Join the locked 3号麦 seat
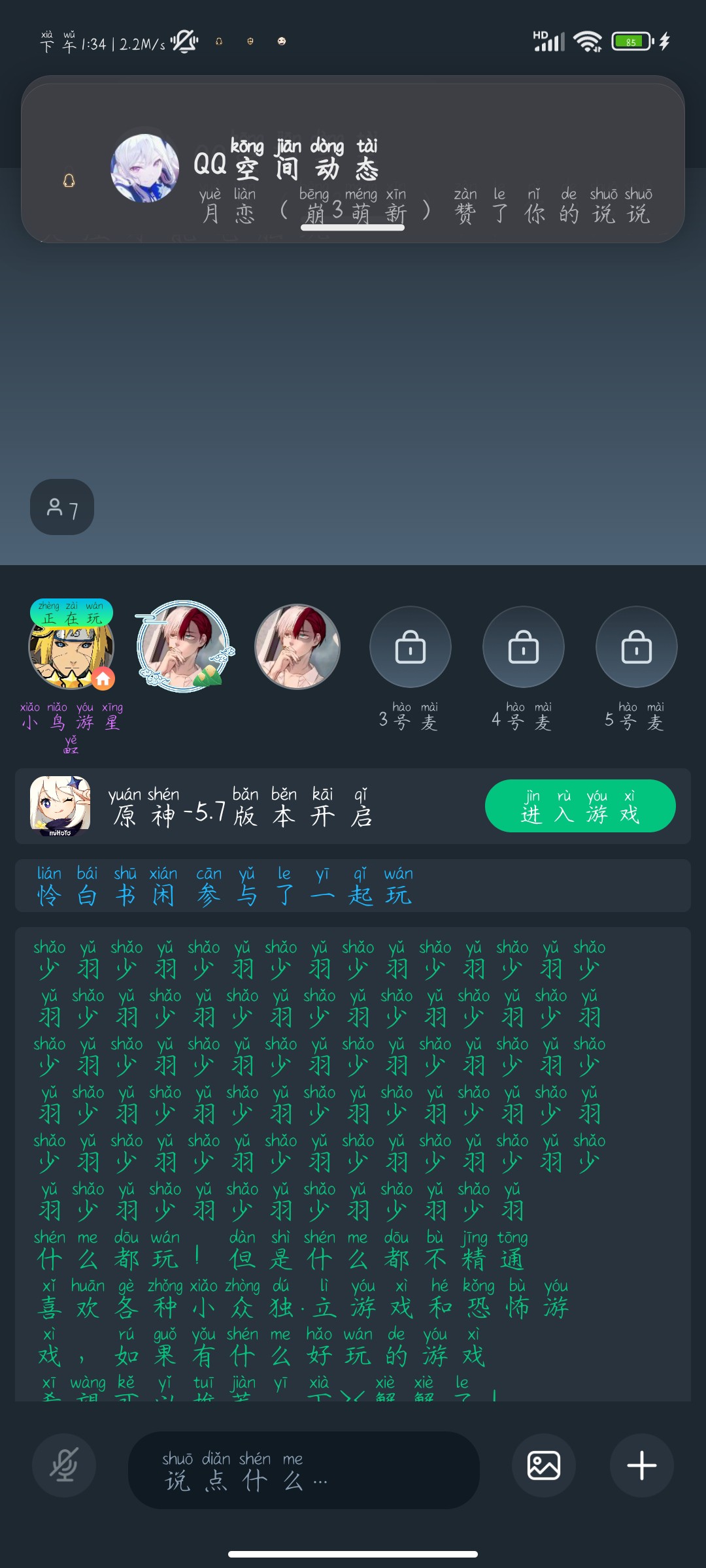This screenshot has height=1568, width=706. 411,647
